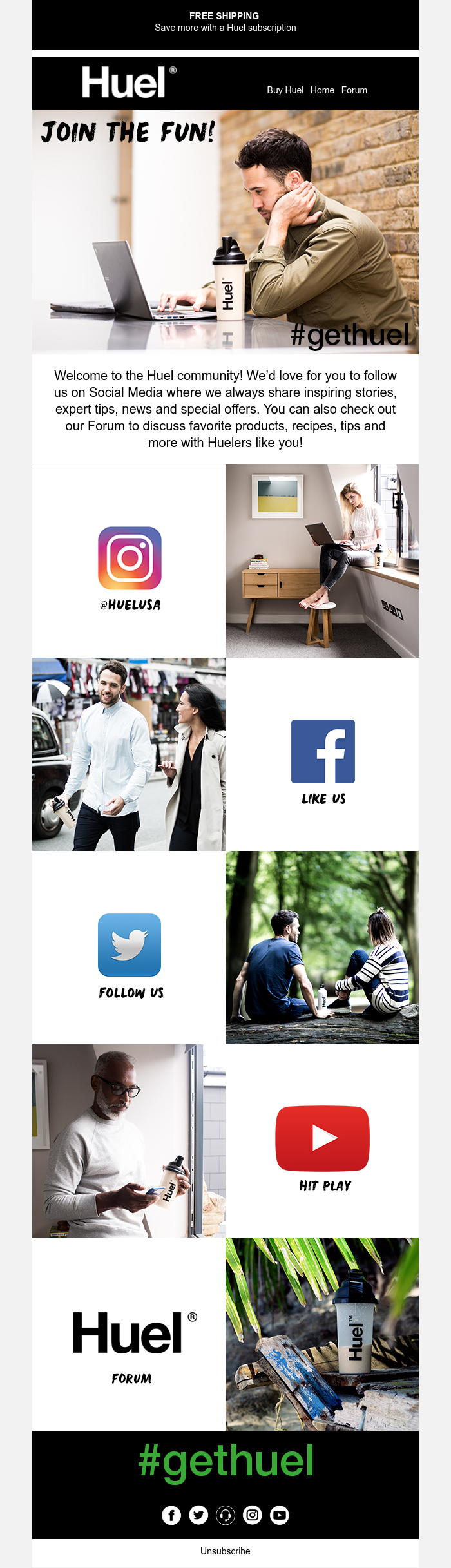Open the Huel Forum tile
The image size is (451, 1568).
(130, 1335)
